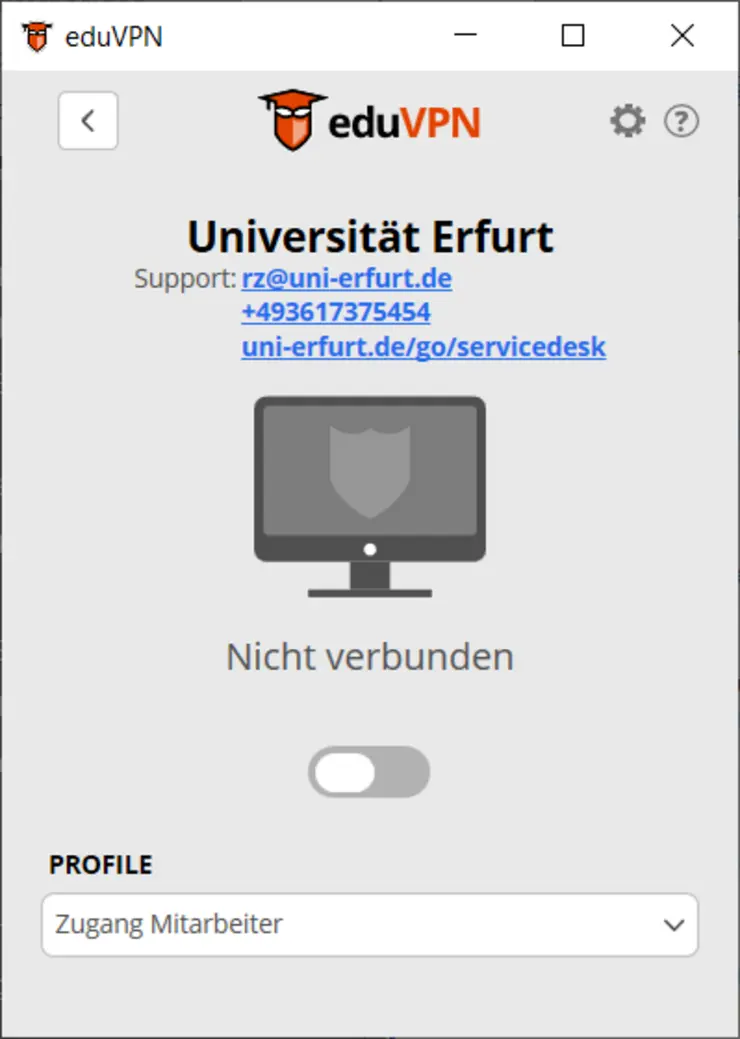The height and width of the screenshot is (1039, 740).
Task: Minimize the eduVPN window
Action: click(465, 37)
